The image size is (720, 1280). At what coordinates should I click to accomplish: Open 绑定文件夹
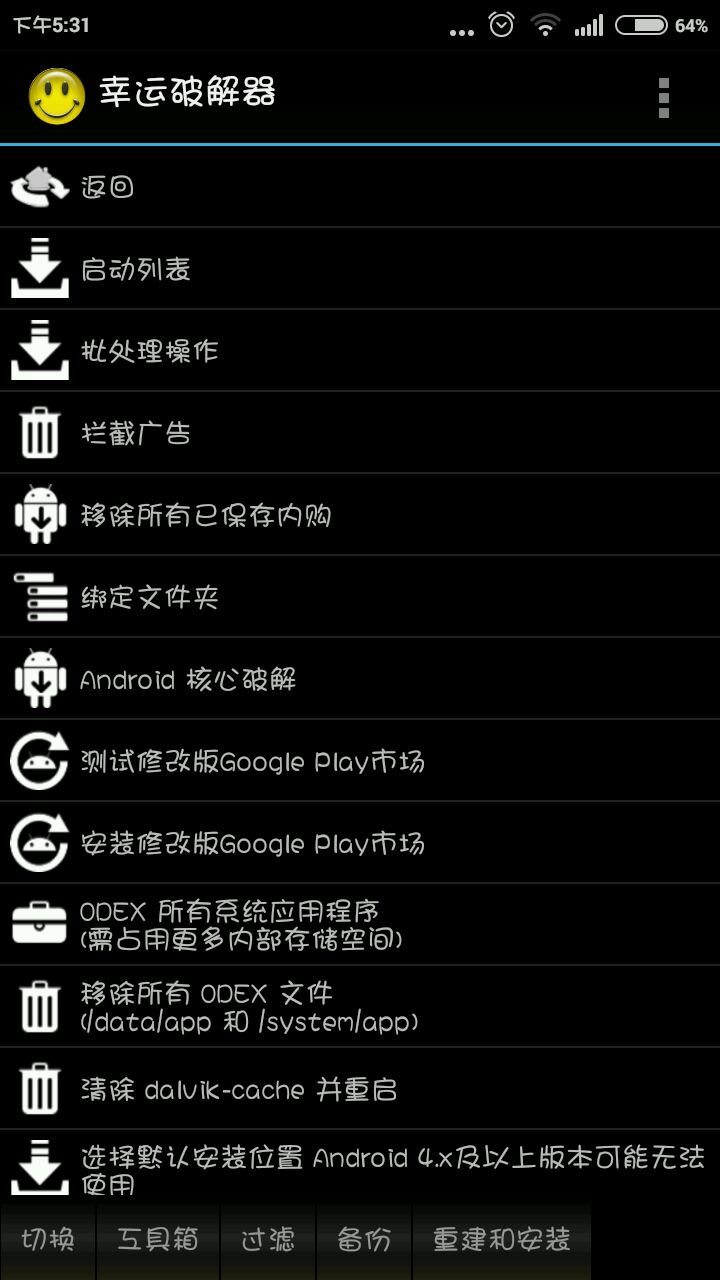pyautogui.click(x=360, y=597)
